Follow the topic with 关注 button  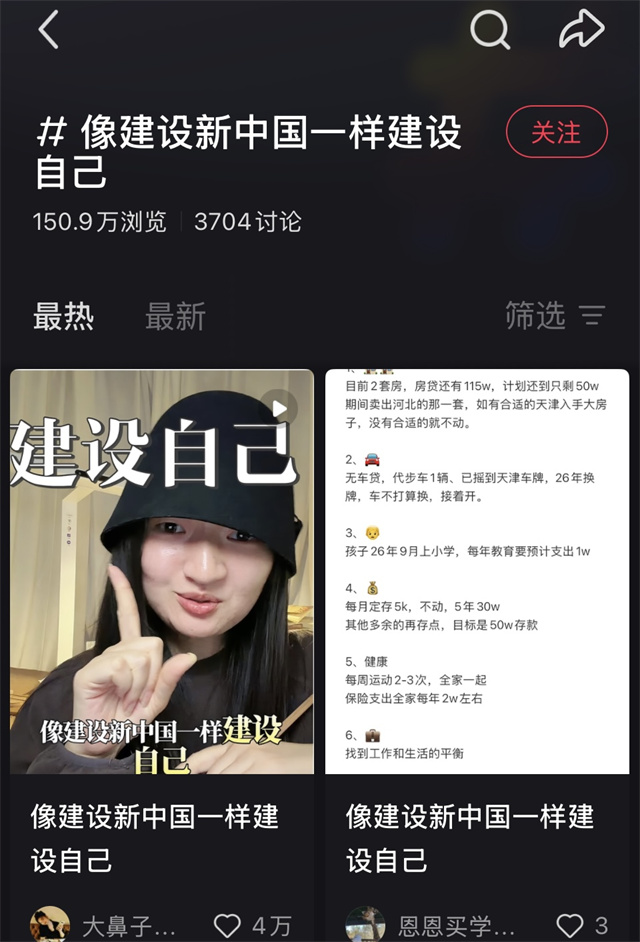point(556,132)
